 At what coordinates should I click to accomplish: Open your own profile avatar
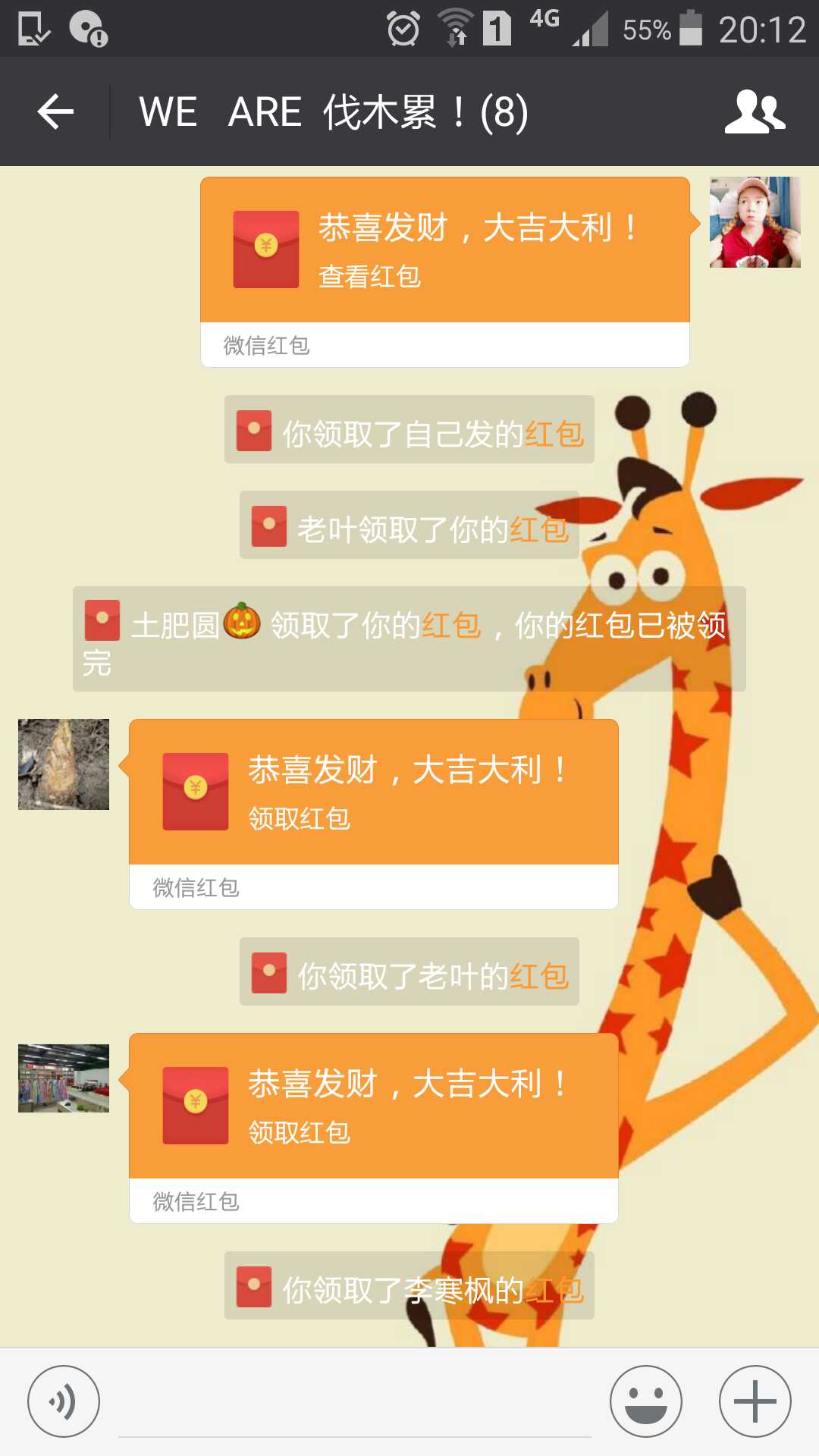(755, 222)
